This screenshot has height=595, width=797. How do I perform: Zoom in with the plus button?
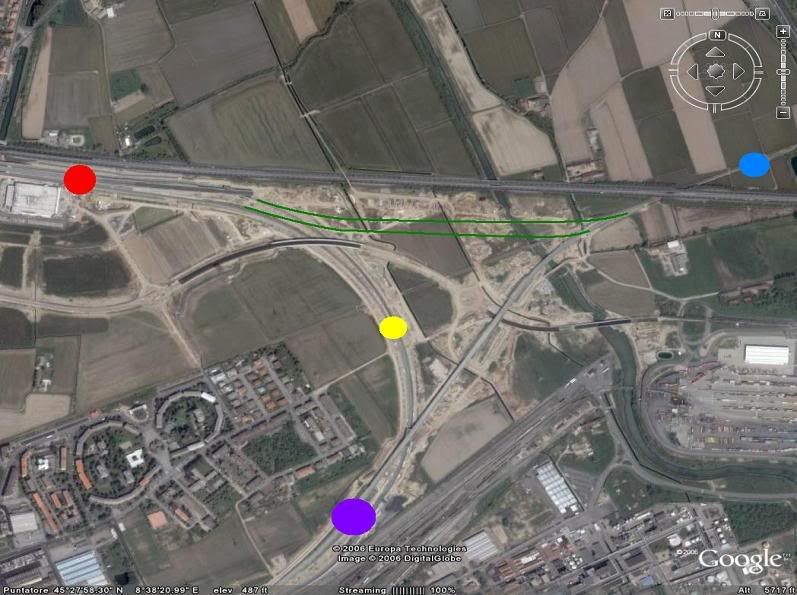click(x=783, y=31)
